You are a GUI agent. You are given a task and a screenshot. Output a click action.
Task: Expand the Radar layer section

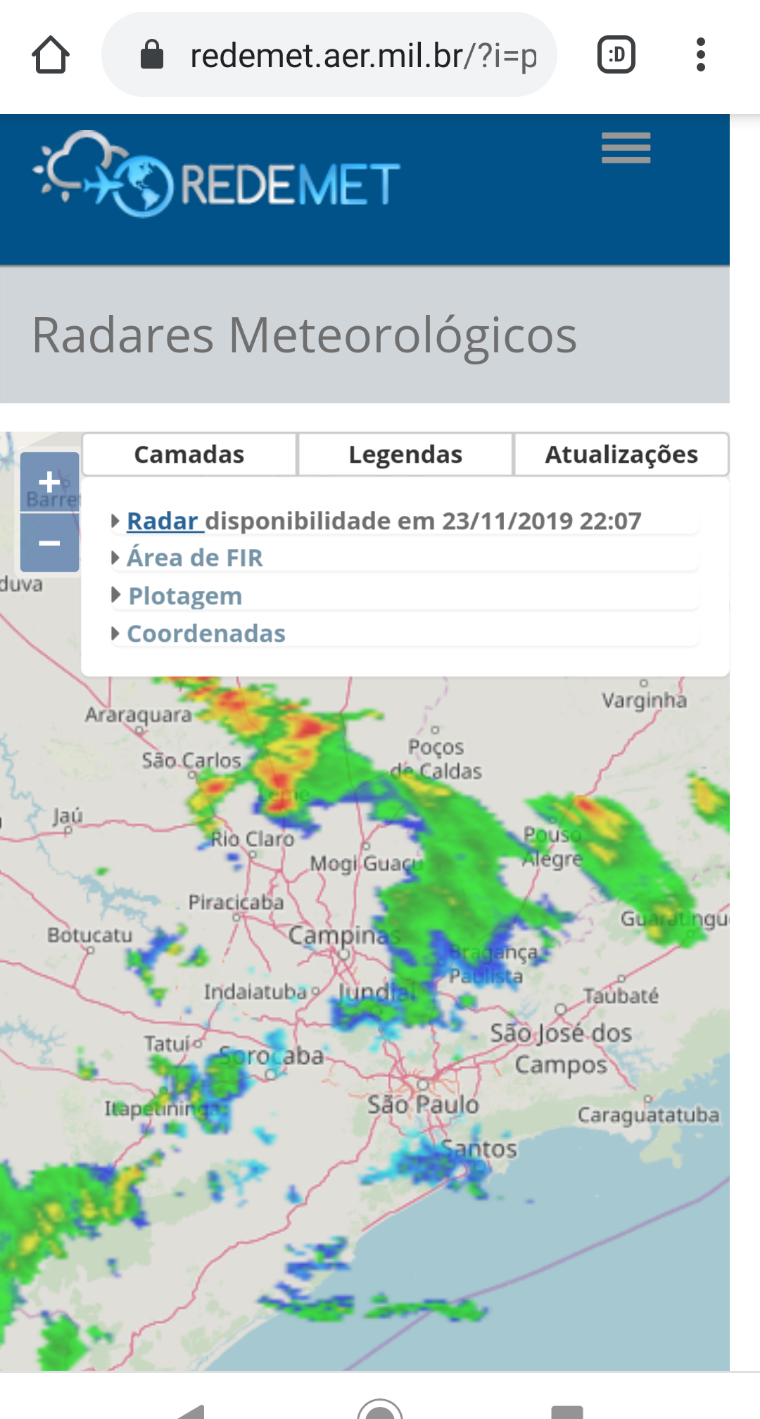(x=165, y=521)
